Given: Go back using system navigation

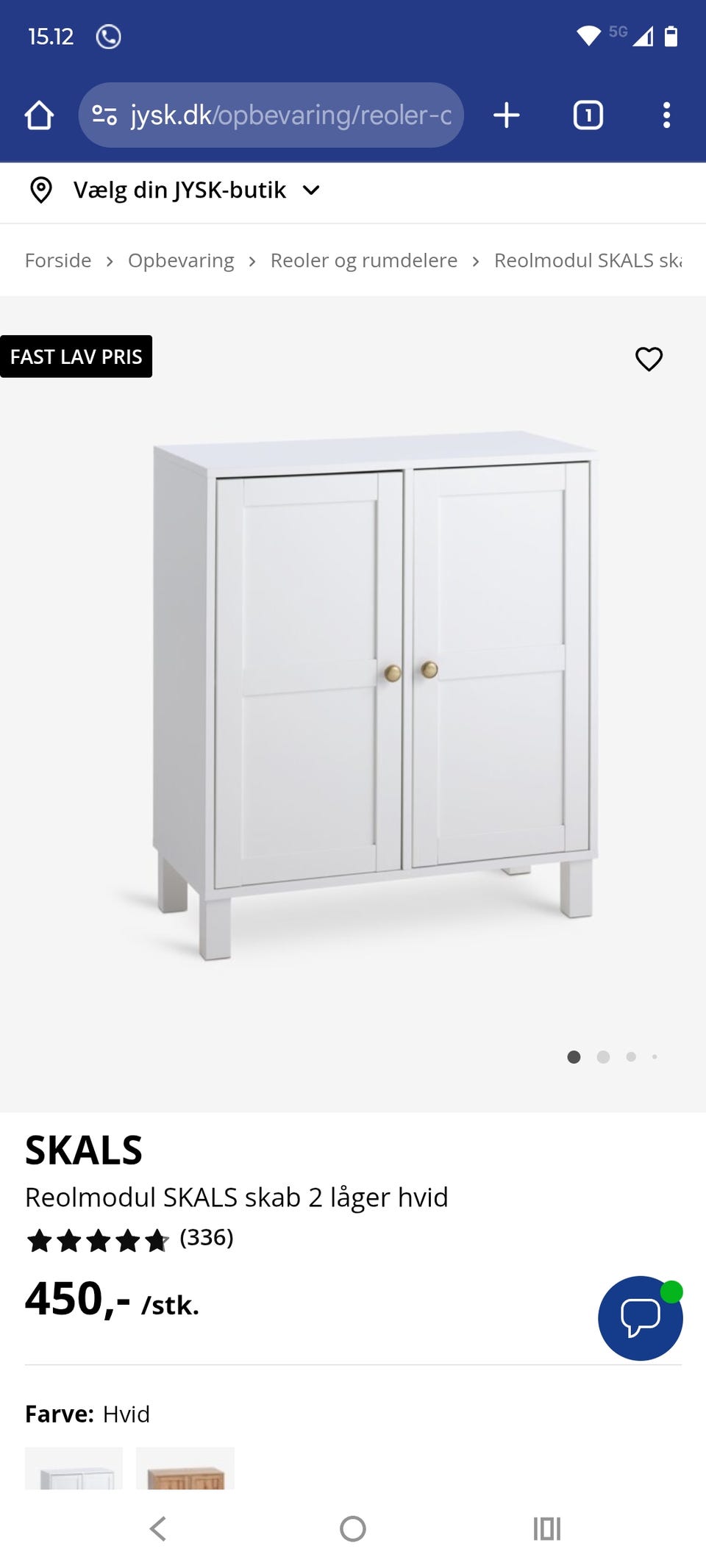Looking at the screenshot, I should point(158,1529).
